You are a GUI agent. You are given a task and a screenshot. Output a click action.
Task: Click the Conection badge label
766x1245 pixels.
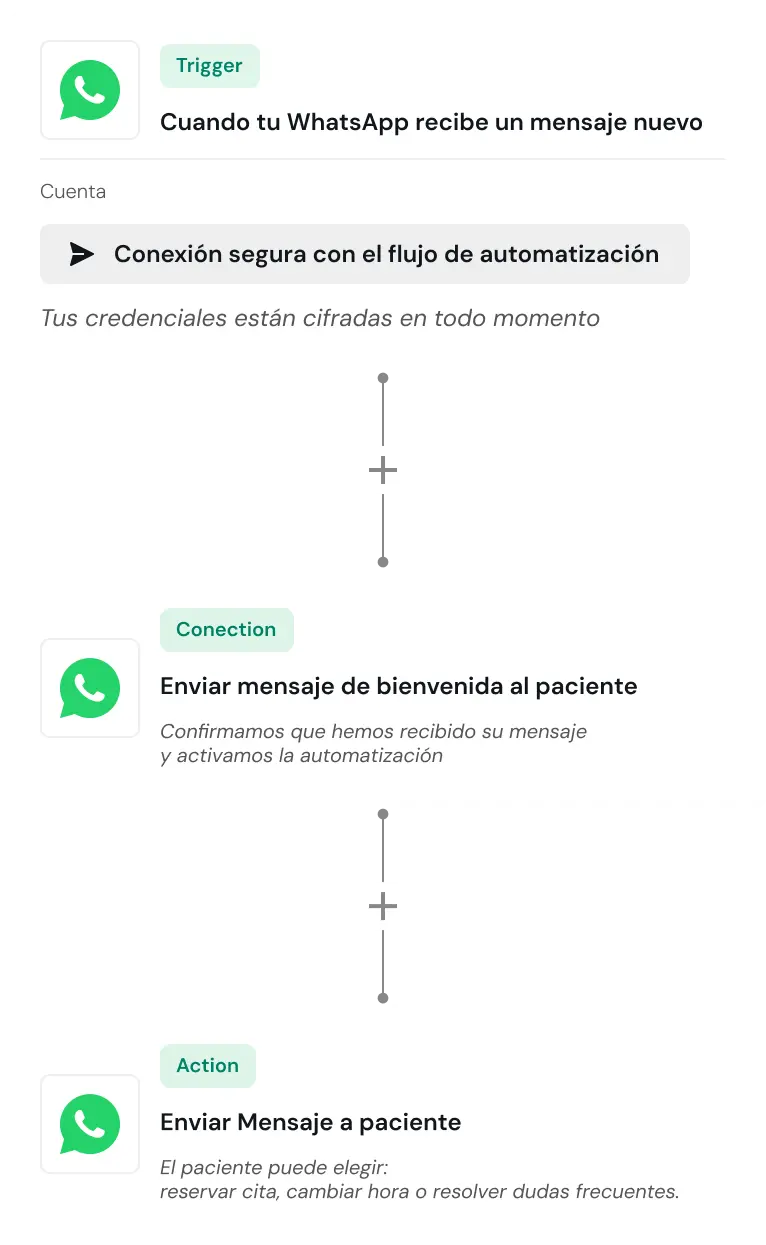coord(226,629)
